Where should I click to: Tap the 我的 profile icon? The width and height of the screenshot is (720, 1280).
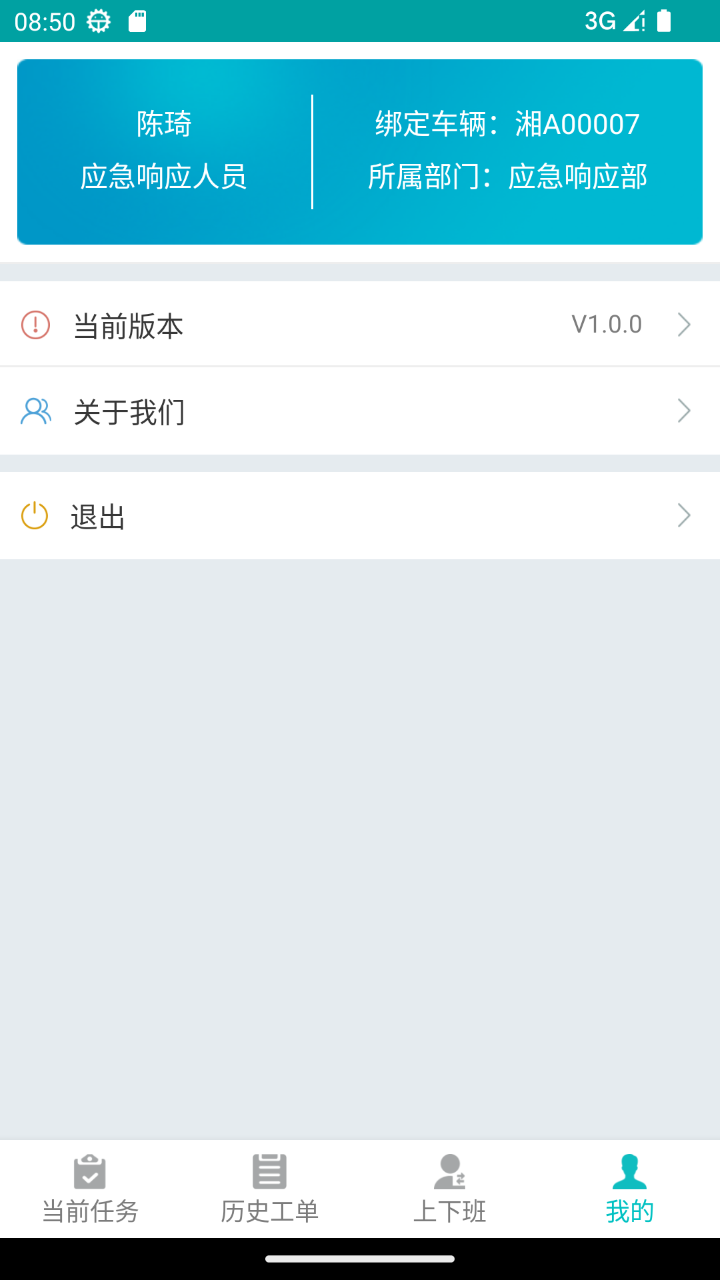pos(629,1170)
